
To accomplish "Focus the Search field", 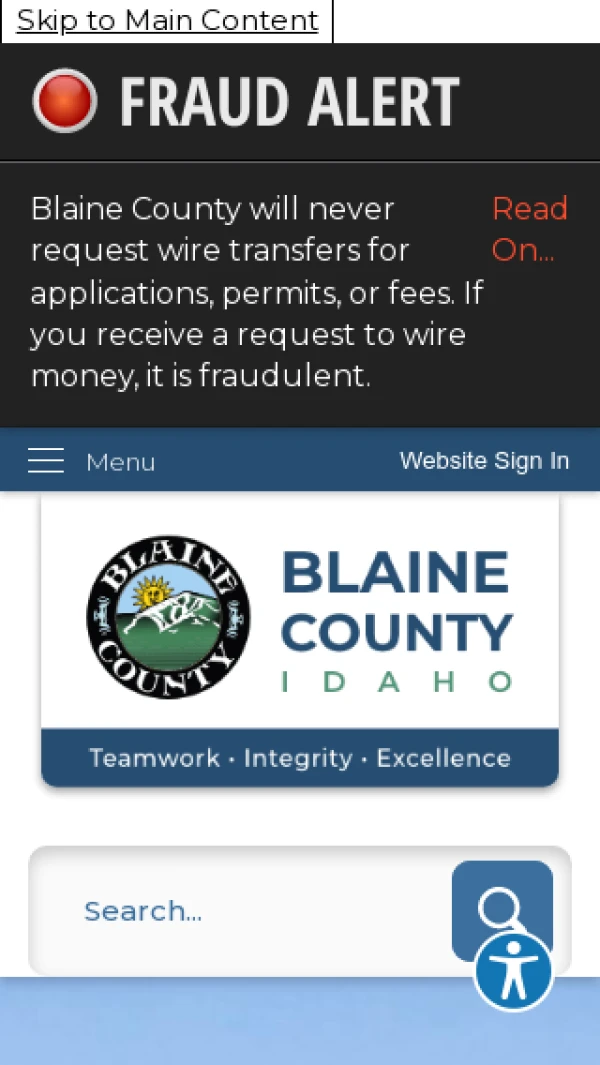I will click(x=240, y=911).
